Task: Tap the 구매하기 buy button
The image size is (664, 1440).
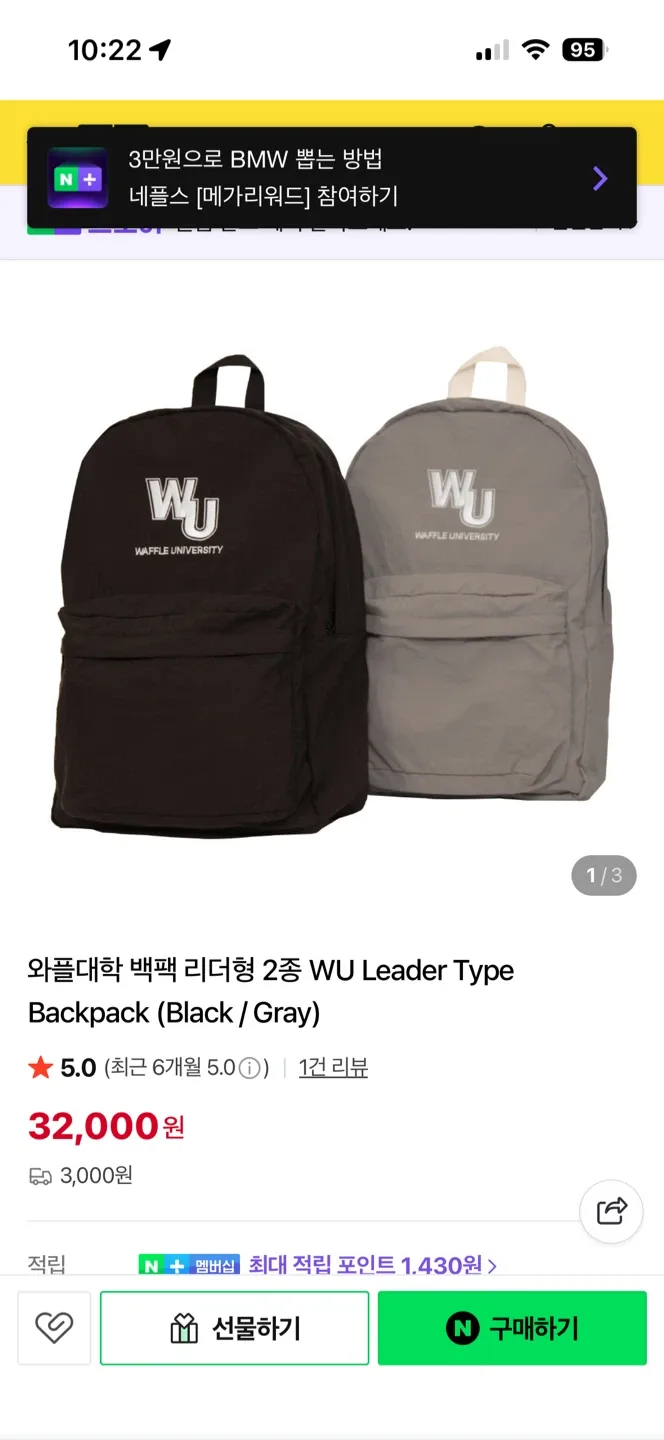Action: point(512,1328)
